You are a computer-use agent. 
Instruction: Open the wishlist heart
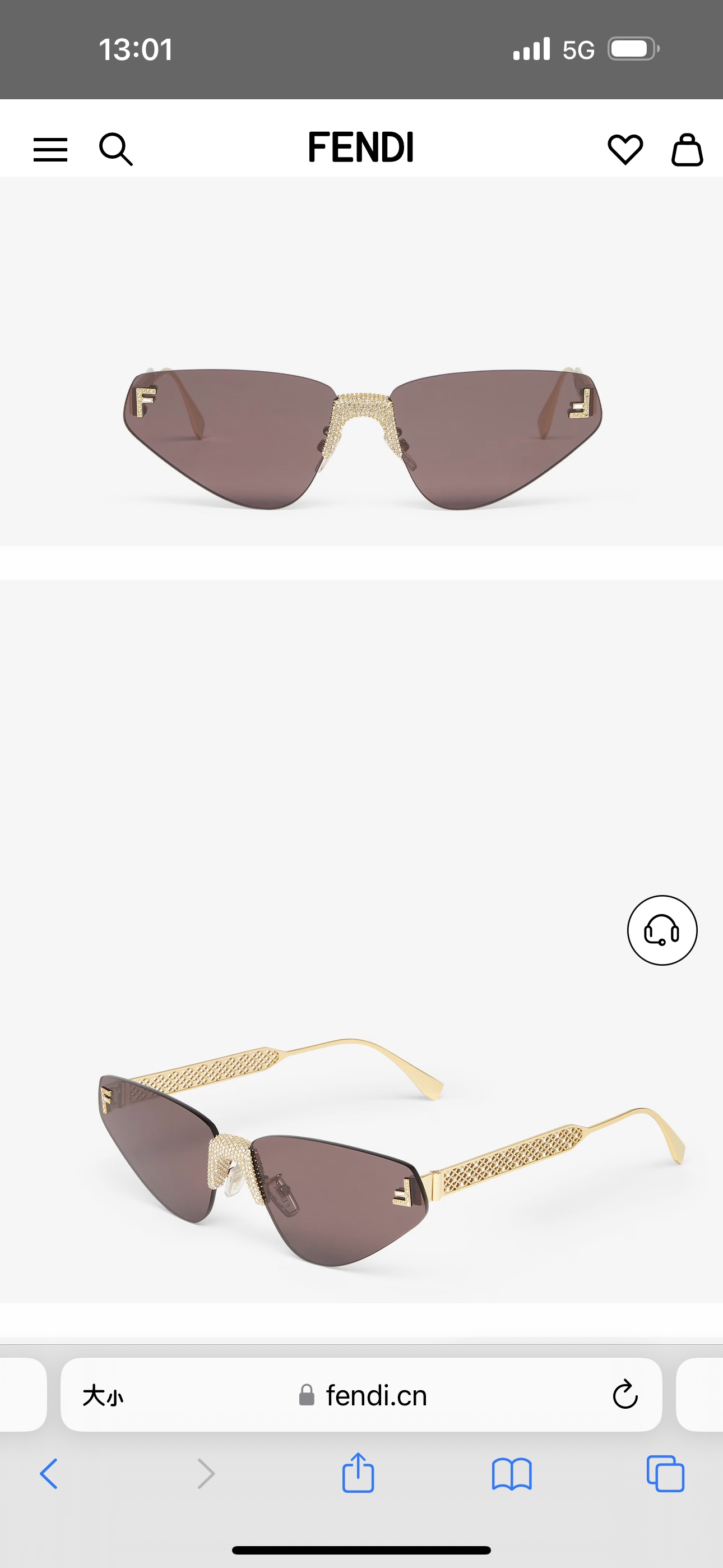625,149
